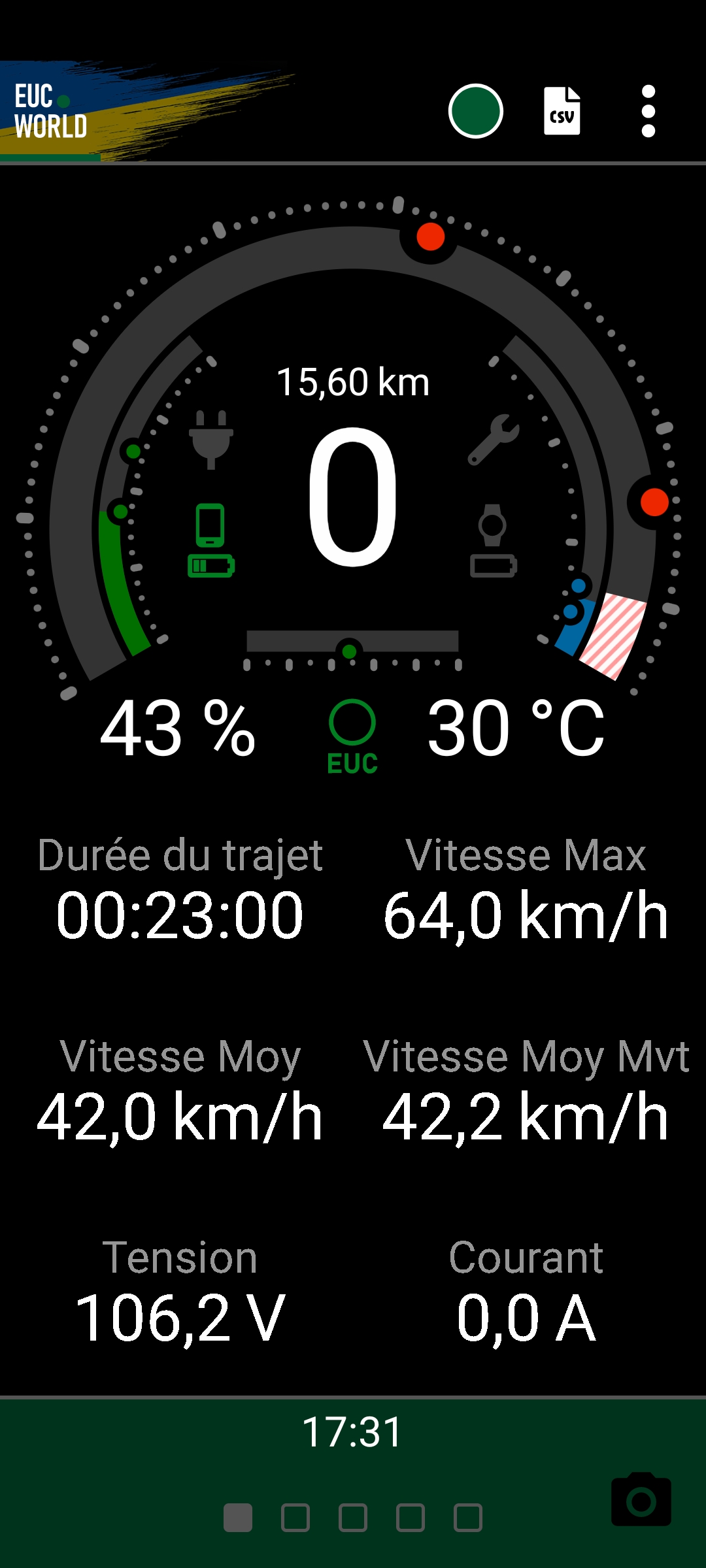
Task: Go to the second page indicator
Action: tap(295, 1517)
